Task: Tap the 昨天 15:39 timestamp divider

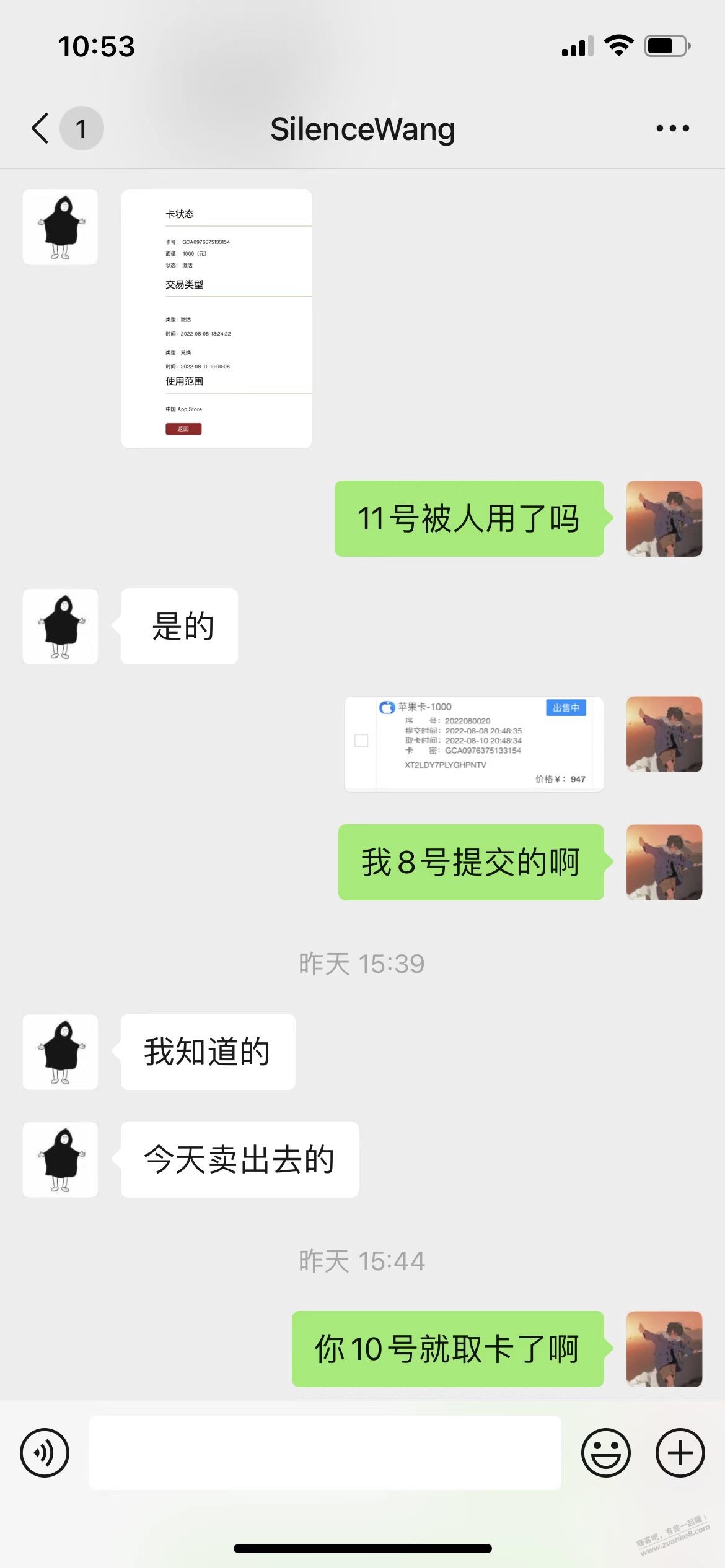Action: 362,964
